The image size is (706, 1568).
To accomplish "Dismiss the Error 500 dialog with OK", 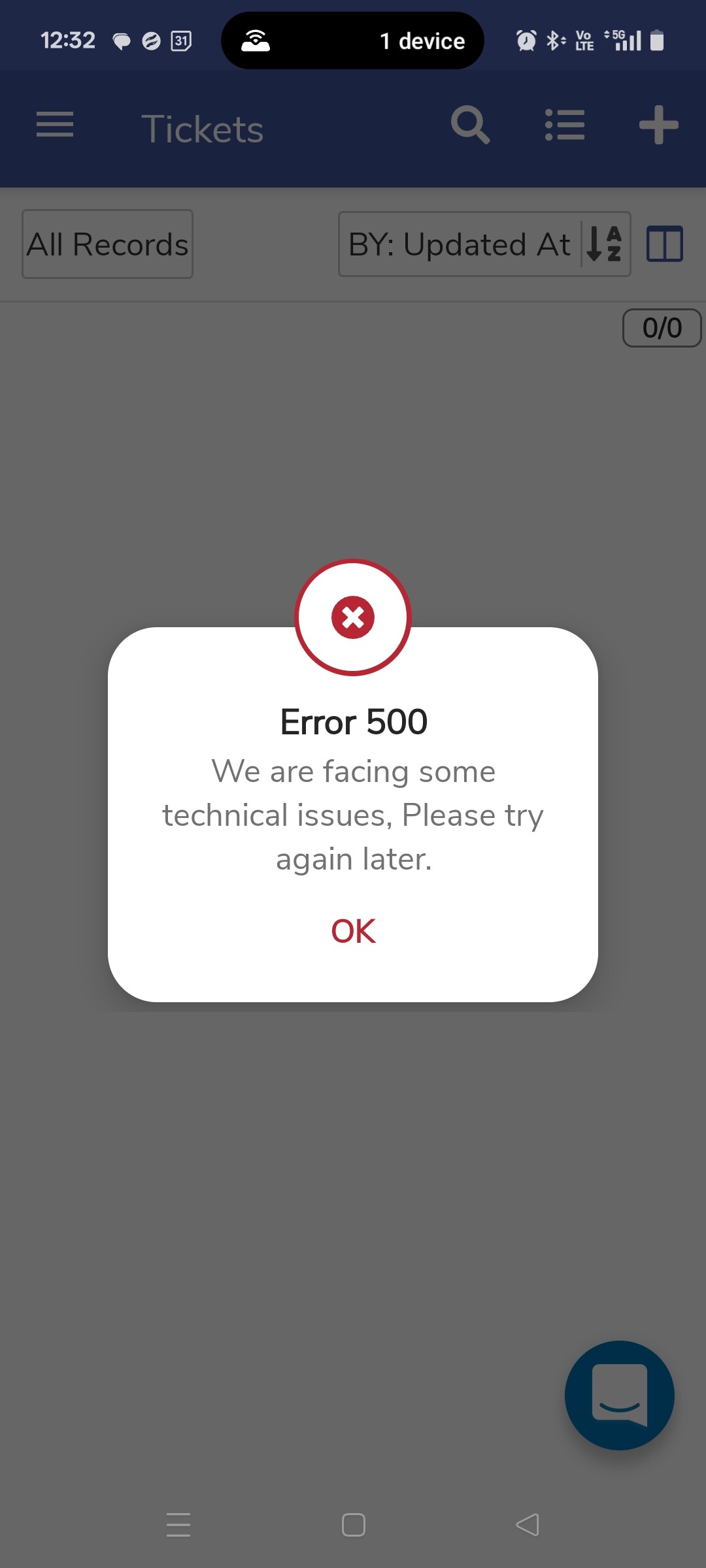I will point(353,931).
